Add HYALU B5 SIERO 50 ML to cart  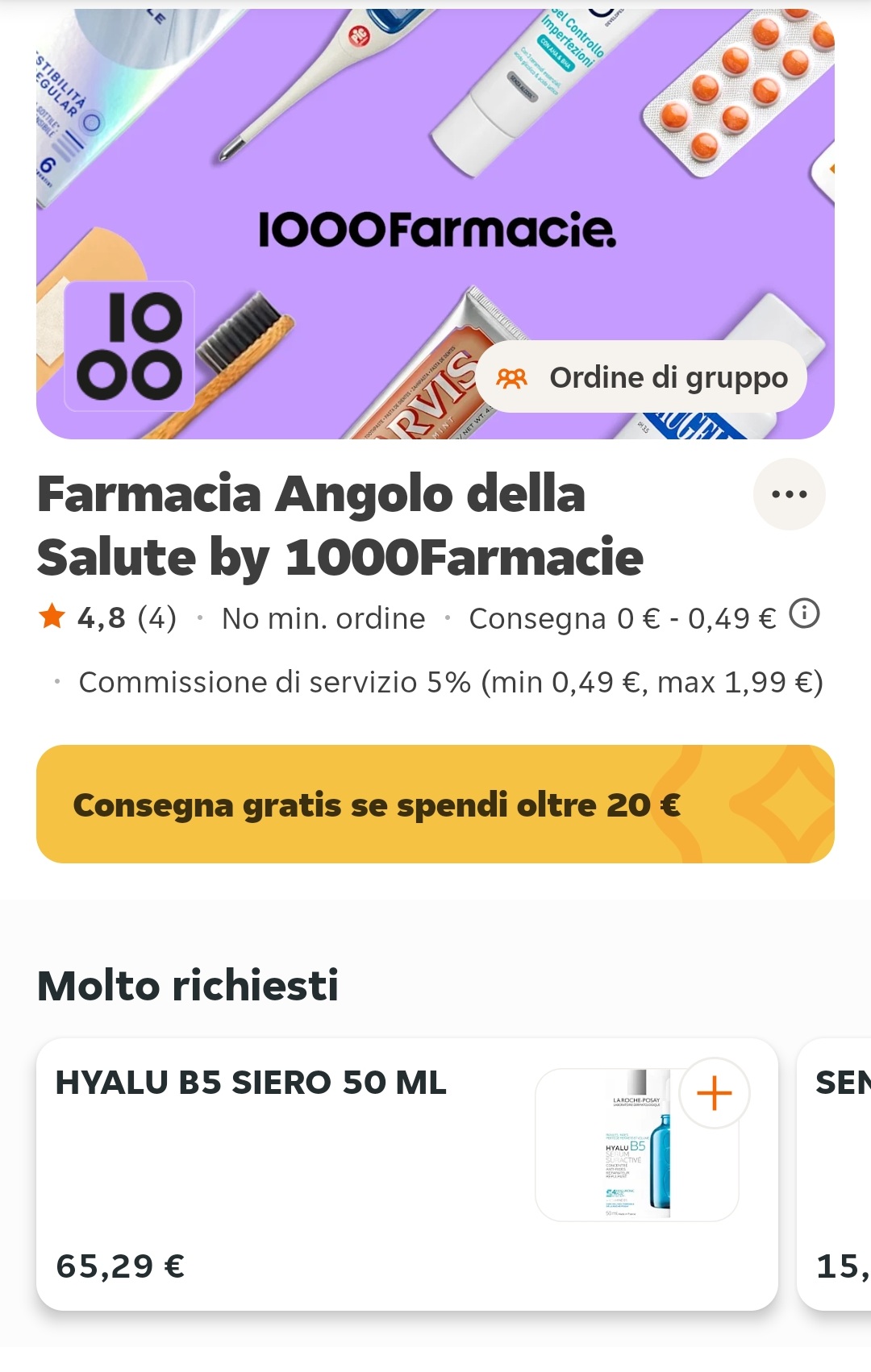(x=714, y=1094)
